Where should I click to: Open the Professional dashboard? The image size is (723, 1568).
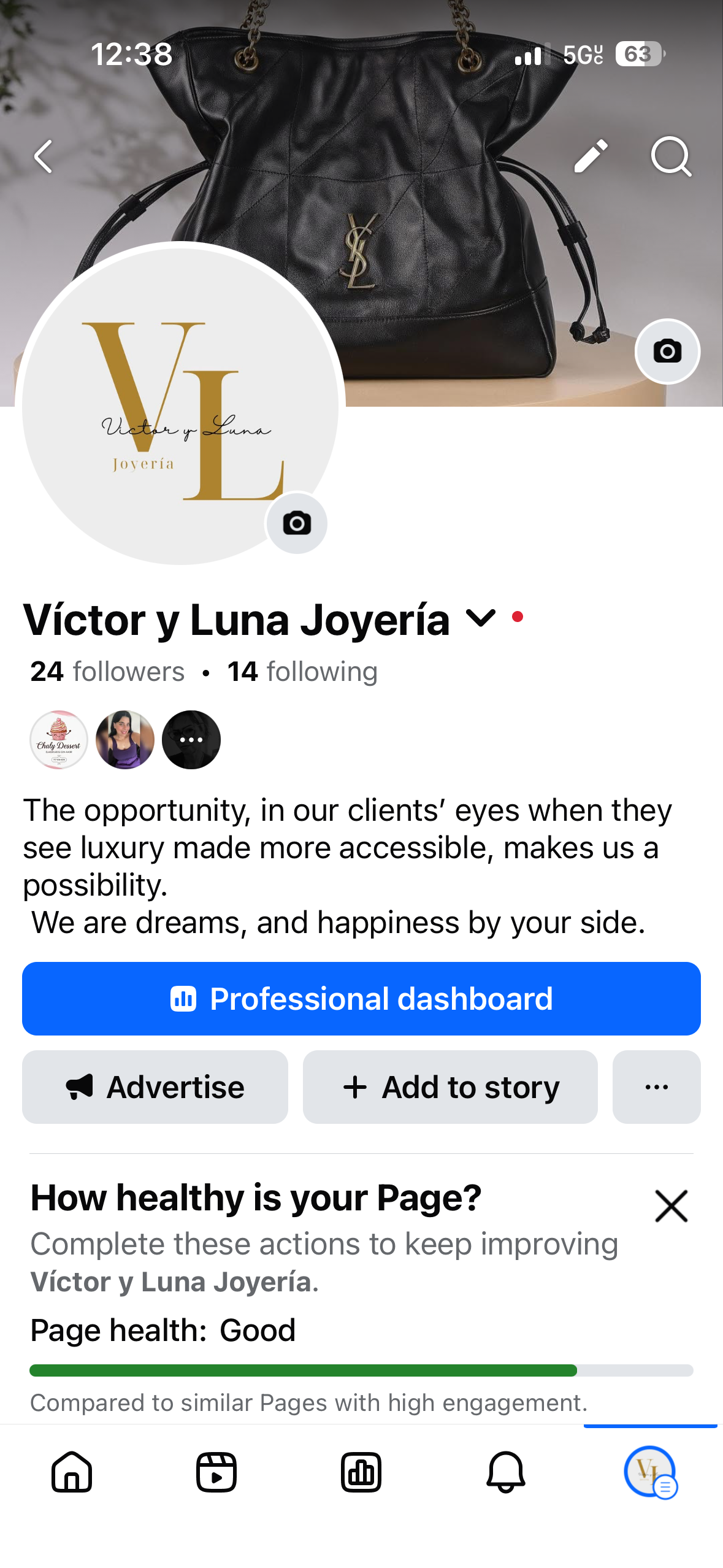click(x=361, y=999)
